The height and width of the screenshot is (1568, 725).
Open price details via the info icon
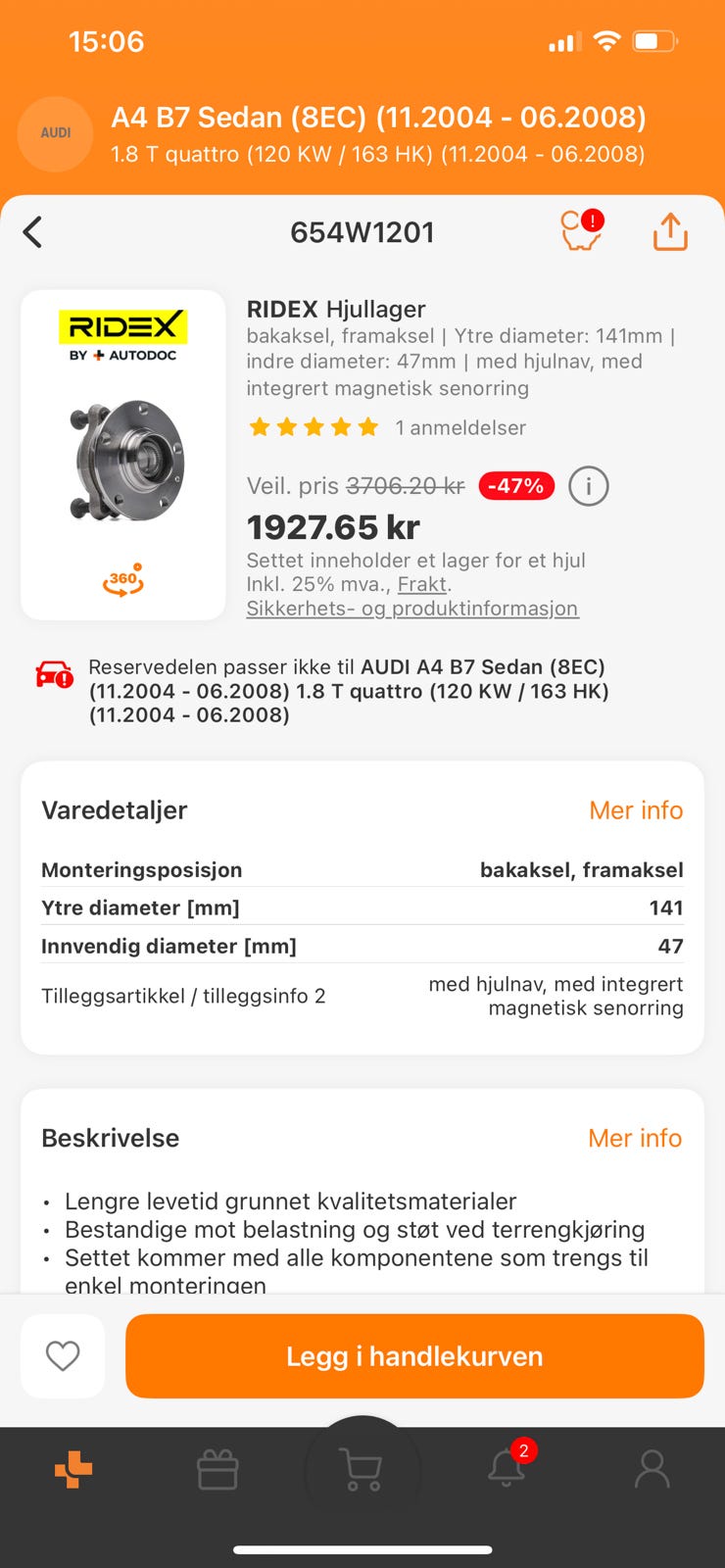(x=588, y=486)
